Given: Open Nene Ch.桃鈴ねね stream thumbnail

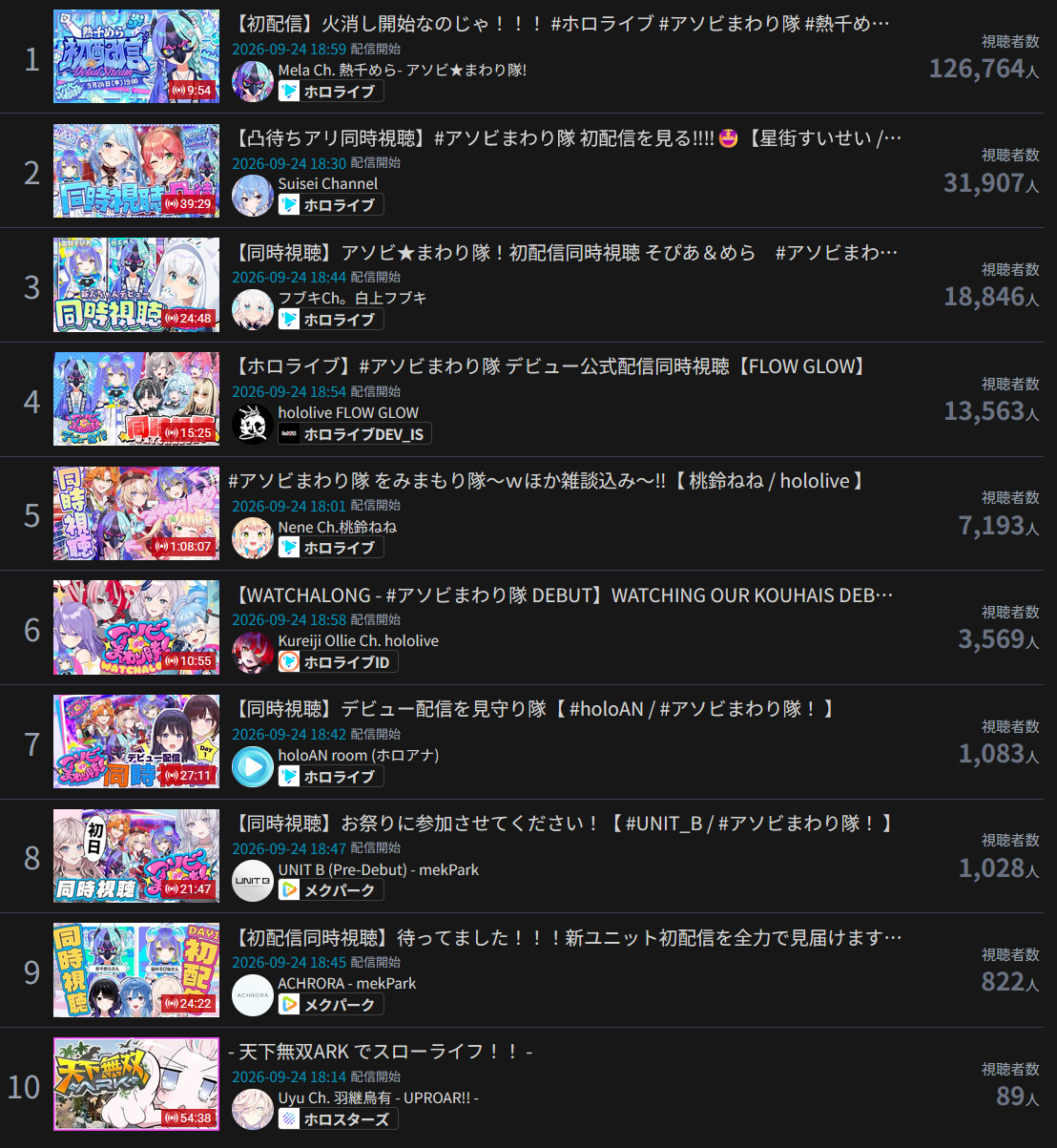Looking at the screenshot, I should (x=136, y=513).
